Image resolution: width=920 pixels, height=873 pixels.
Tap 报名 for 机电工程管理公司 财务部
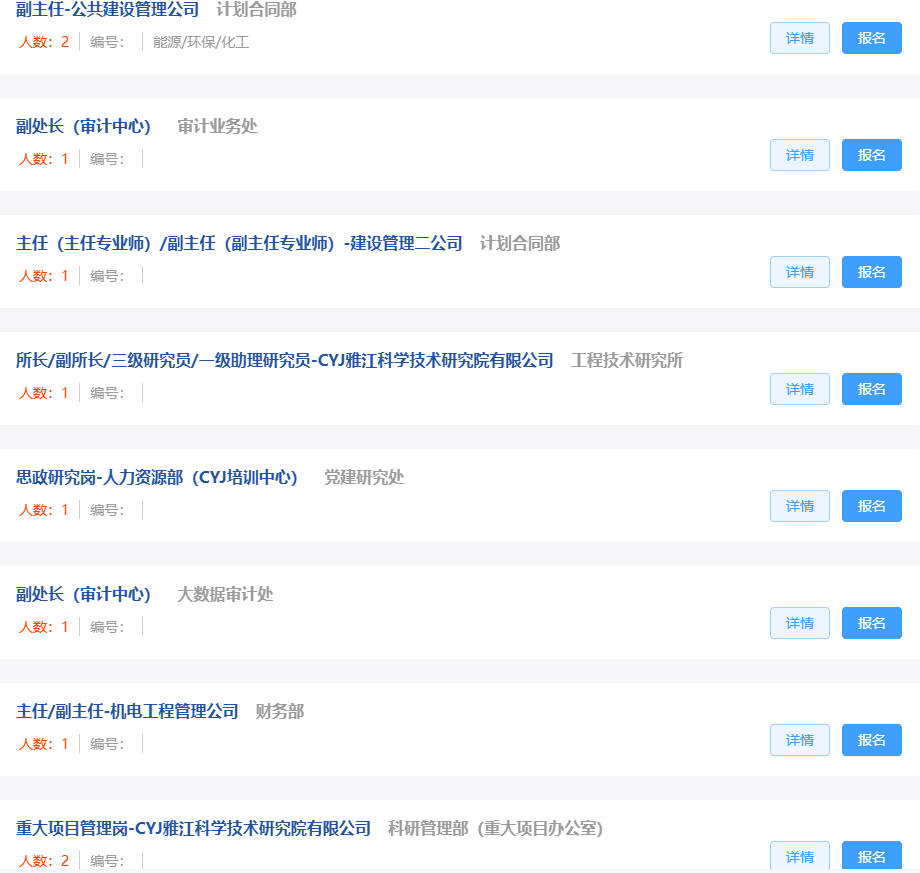(x=871, y=740)
